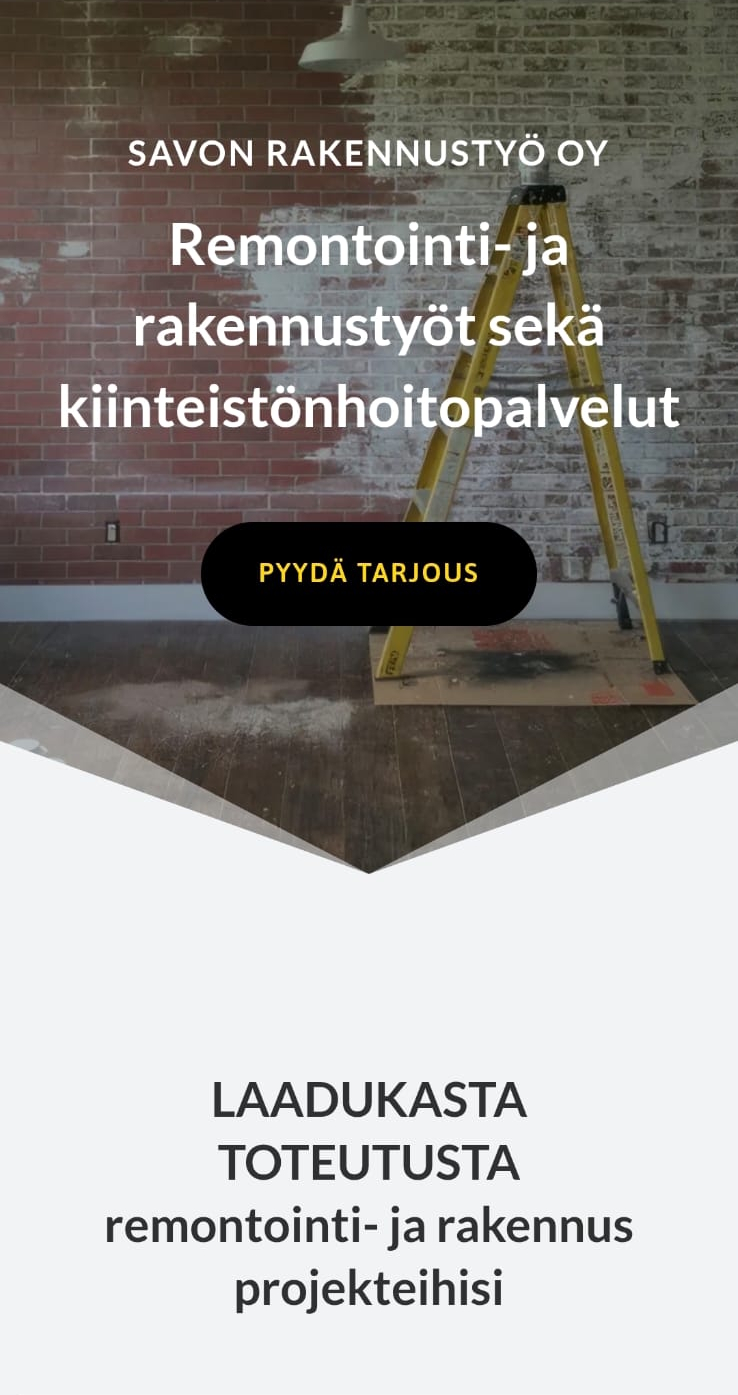Tap the Pyydä tarjous button
Image resolution: width=738 pixels, height=1395 pixels.
[368, 573]
